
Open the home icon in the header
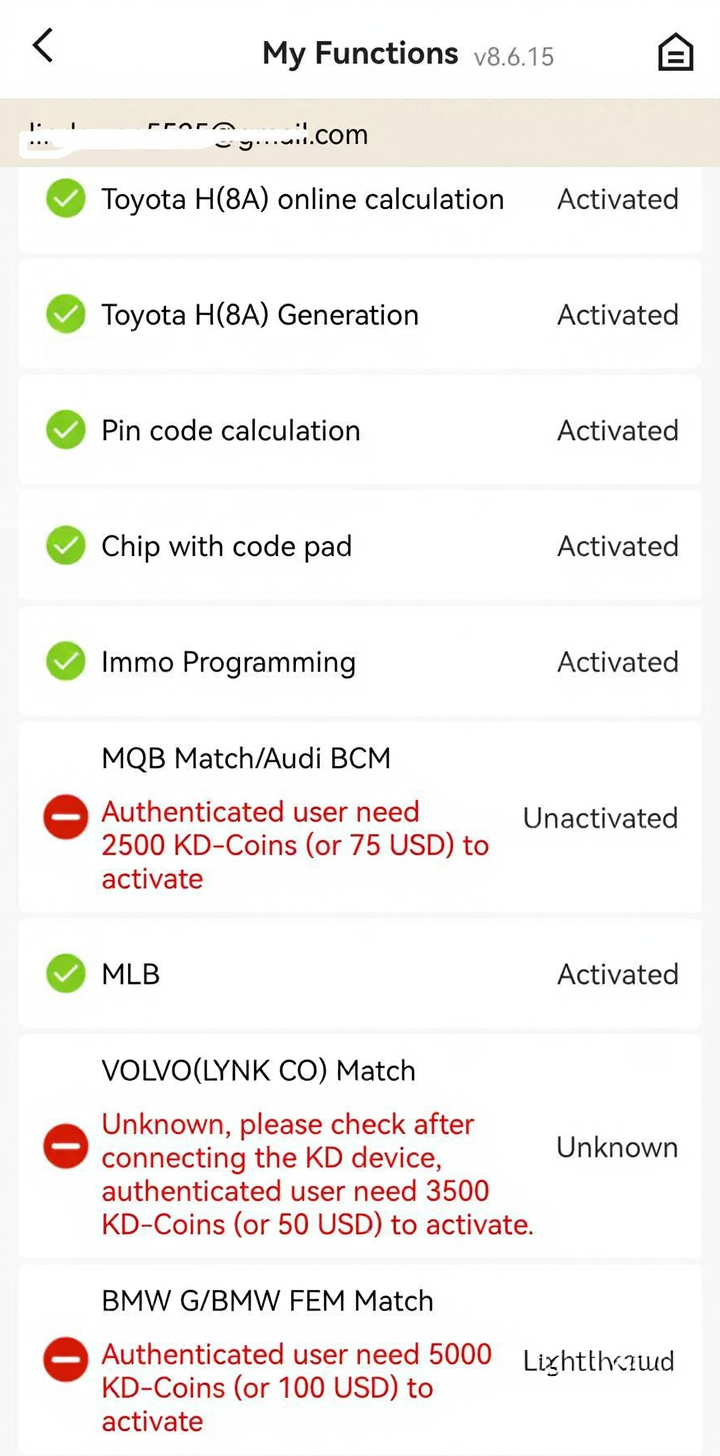(x=675, y=52)
